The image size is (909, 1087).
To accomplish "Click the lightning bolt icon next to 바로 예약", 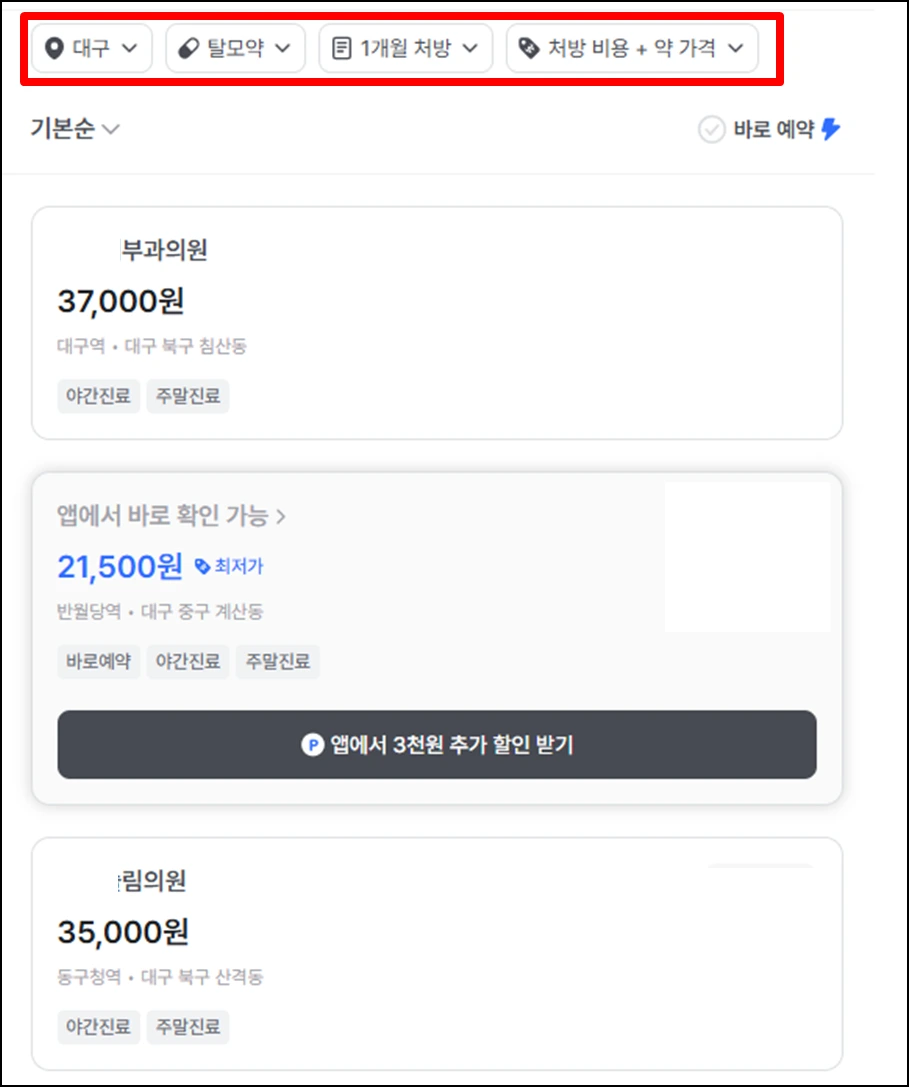I will tap(831, 129).
